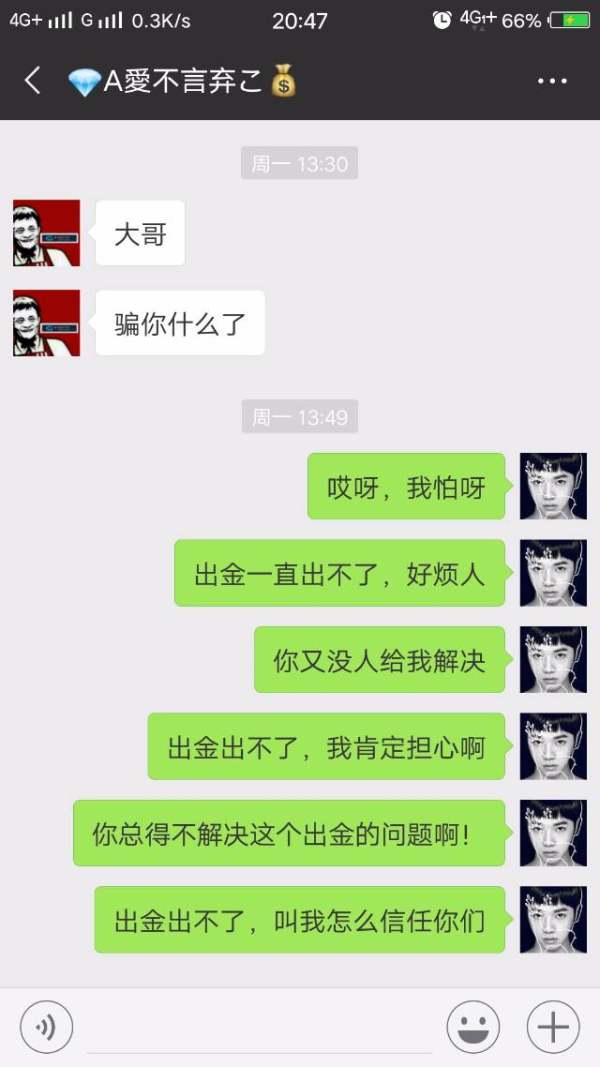The width and height of the screenshot is (600, 1067).
Task: Open the chat's overflow menu
Action: coord(552,81)
